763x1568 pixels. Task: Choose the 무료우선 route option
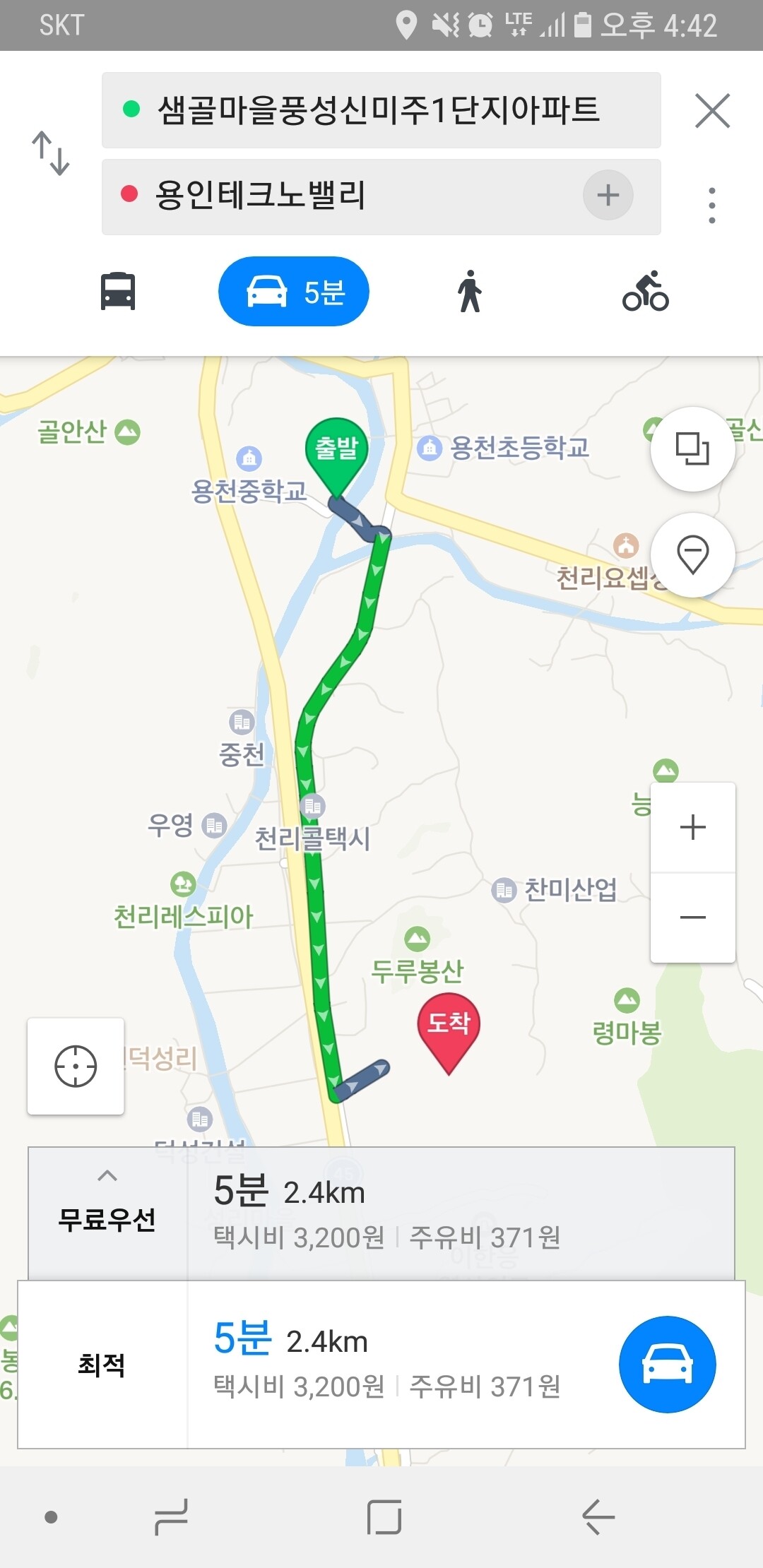105,1213
